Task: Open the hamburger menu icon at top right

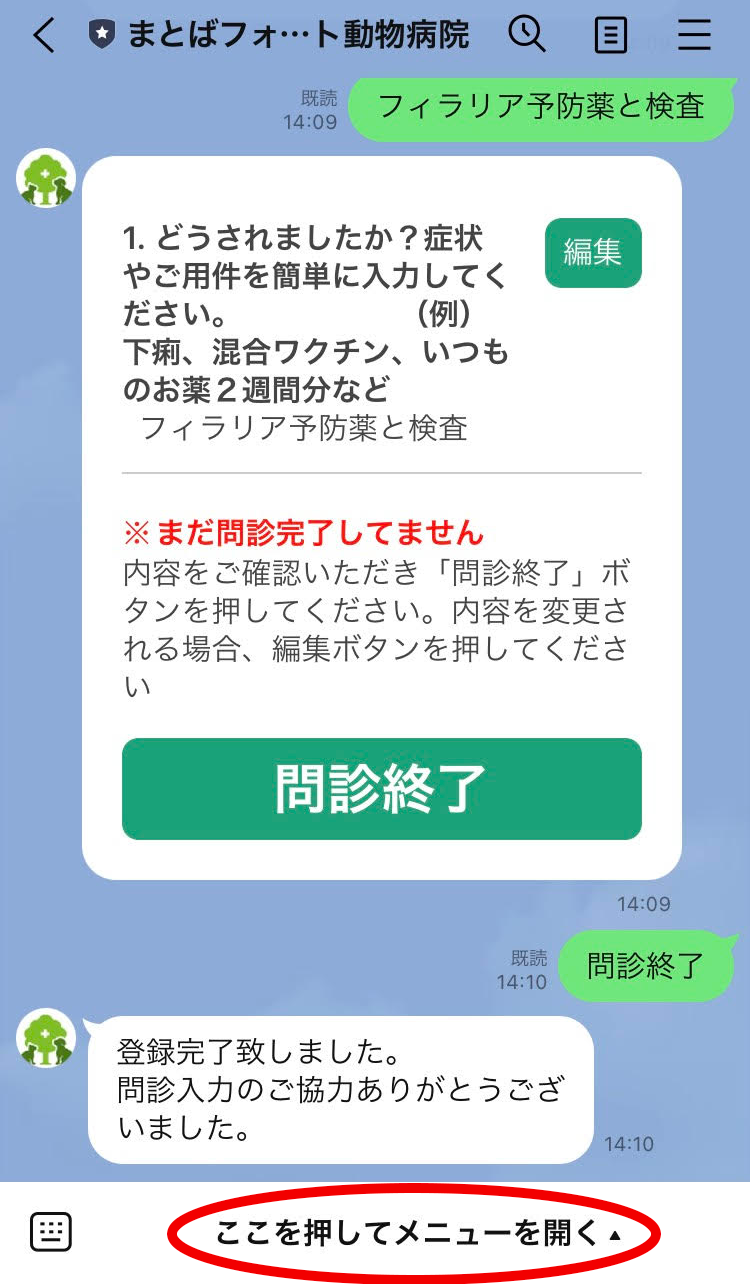Action: [694, 34]
